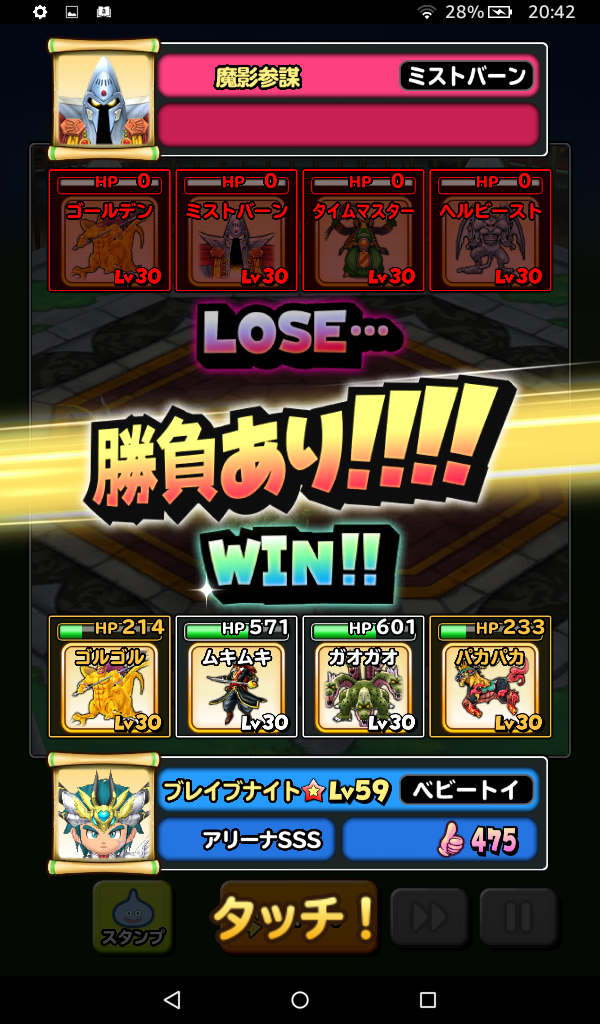Pause the battle with the pause button
Screen dimensions: 600x1024
point(517,917)
